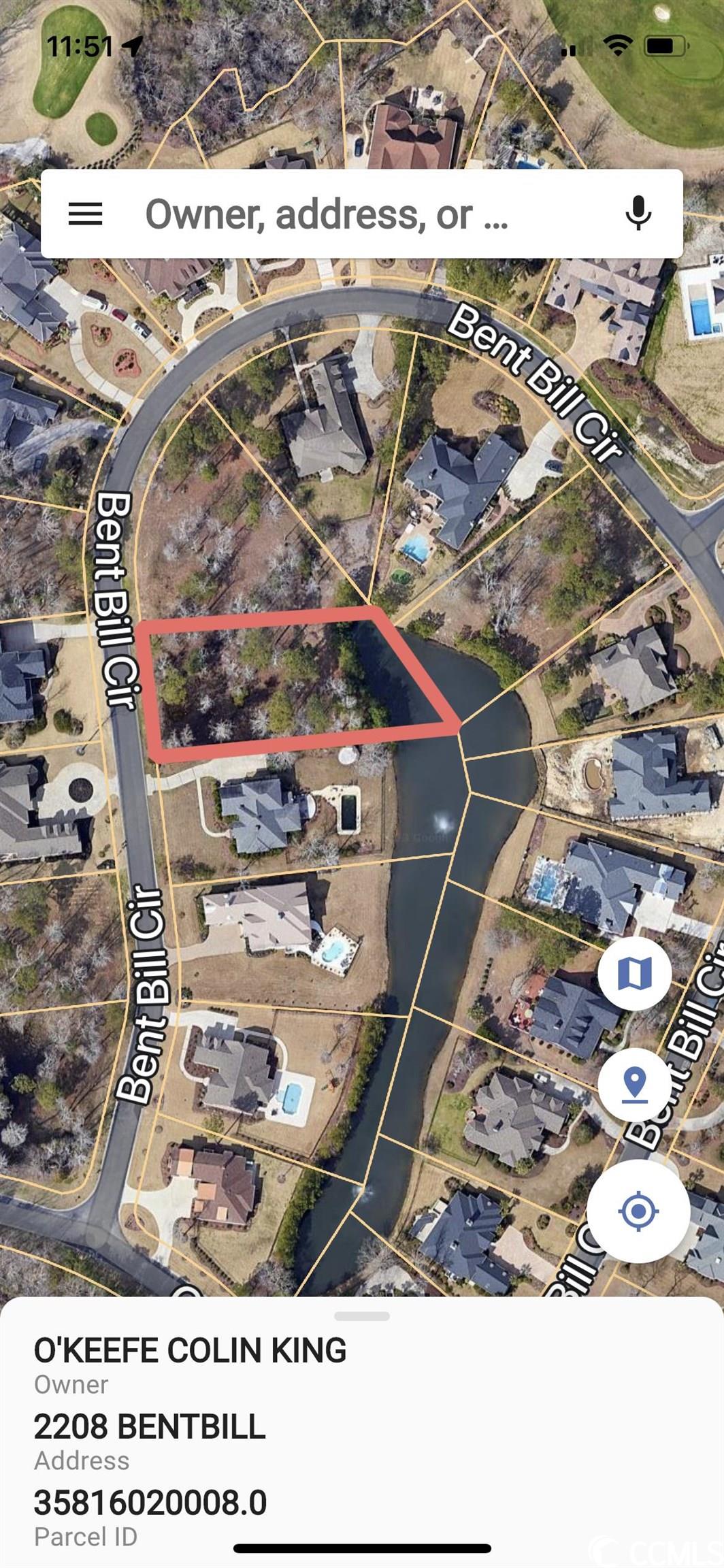Open the hamburger menu
724x1568 pixels.
(85, 214)
